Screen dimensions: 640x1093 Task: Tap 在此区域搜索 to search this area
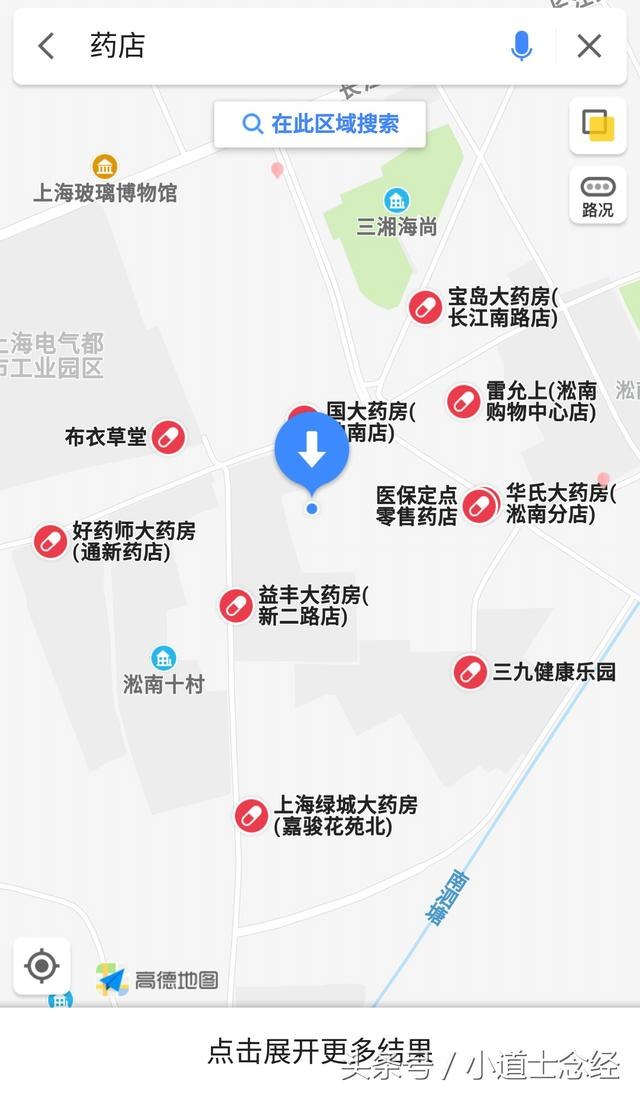320,124
